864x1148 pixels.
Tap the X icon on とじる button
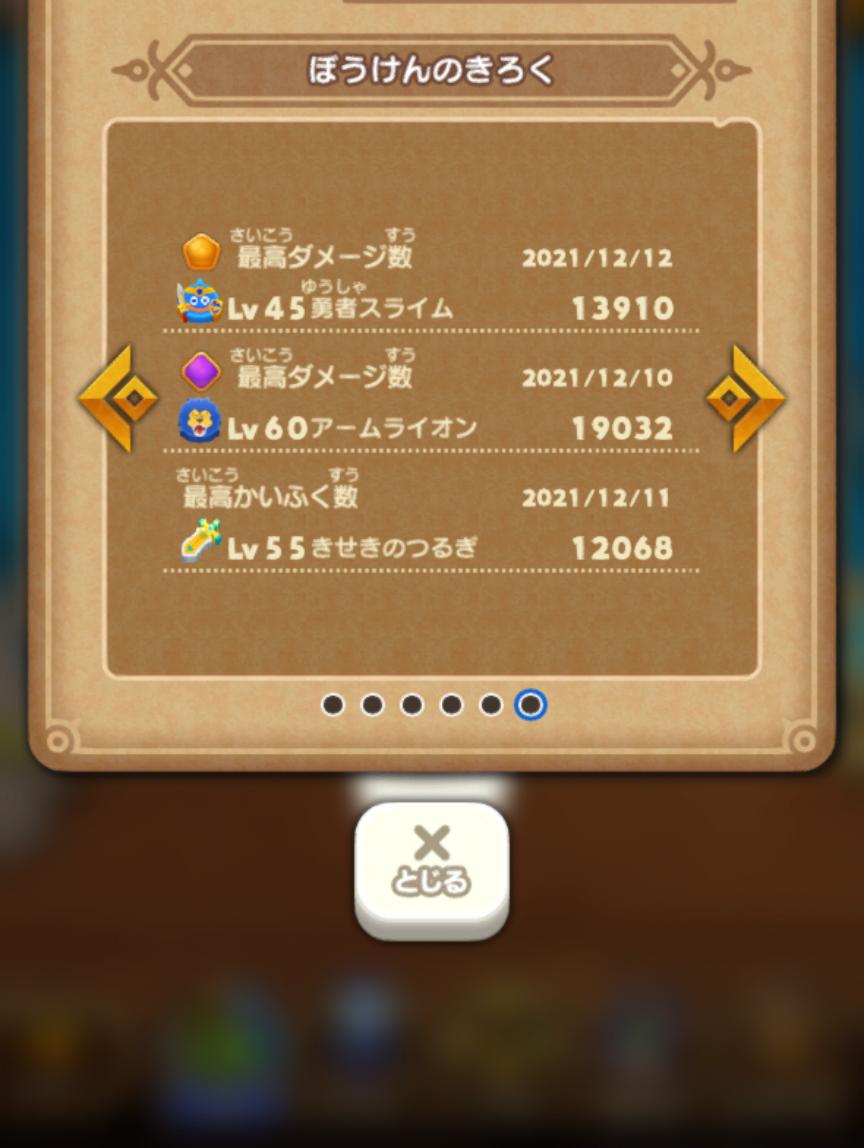tap(433, 842)
